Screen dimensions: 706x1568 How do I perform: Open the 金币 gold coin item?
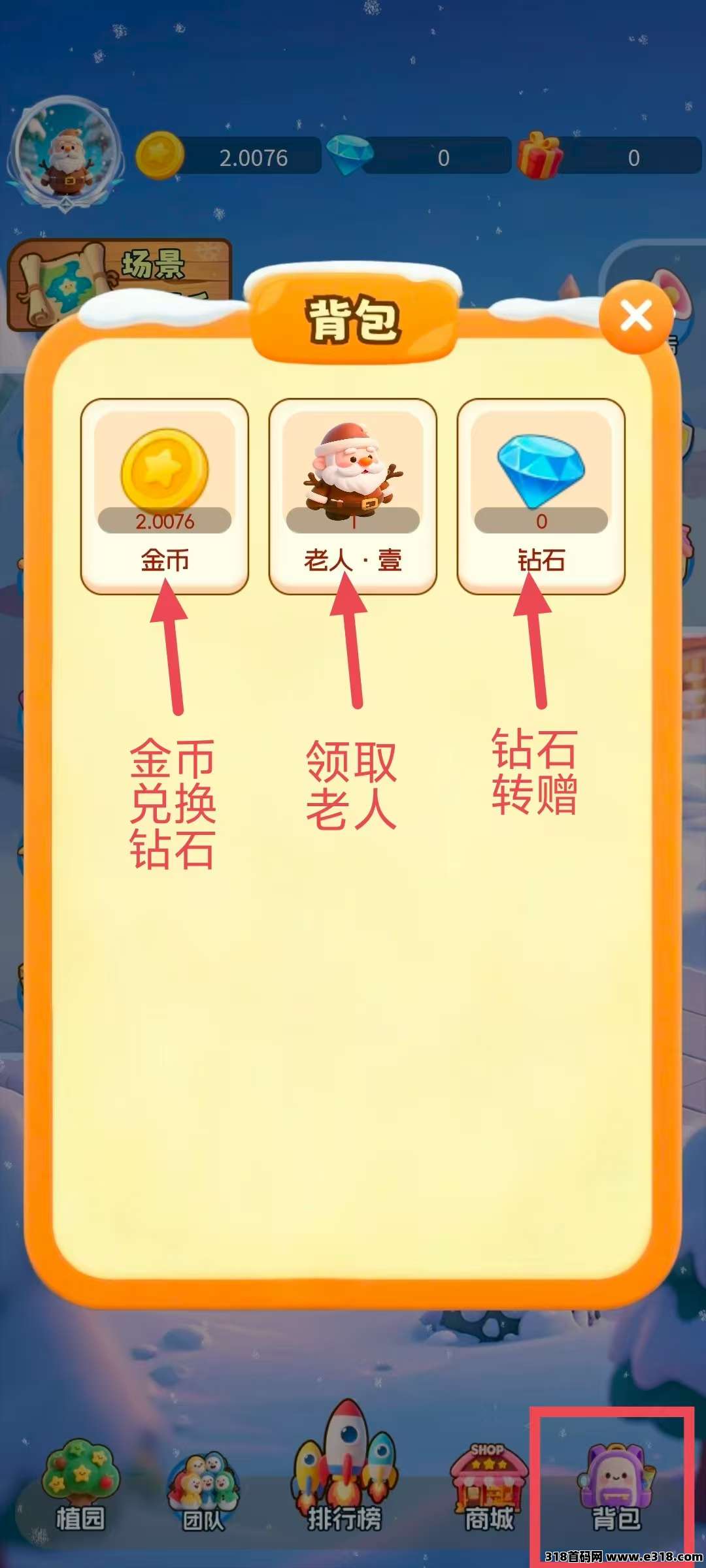165,497
